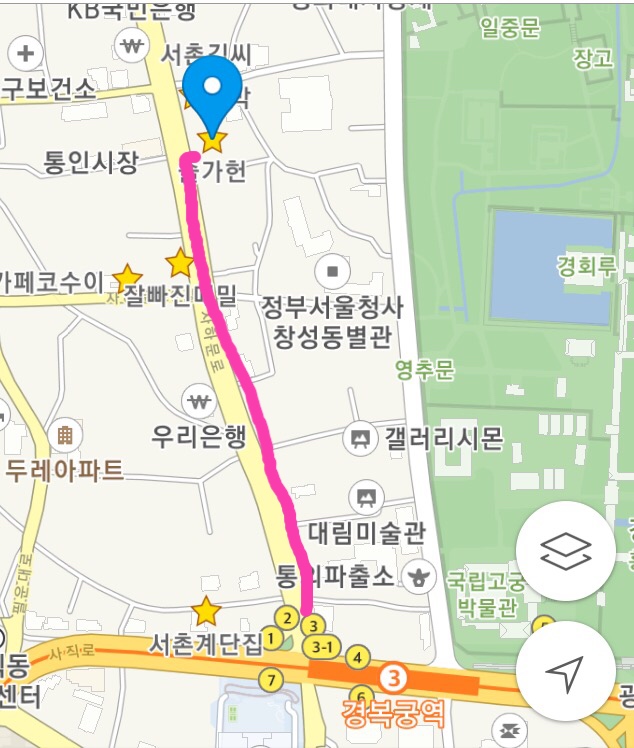
Task: Open the starred place at 카페코수이
Action: (127, 277)
